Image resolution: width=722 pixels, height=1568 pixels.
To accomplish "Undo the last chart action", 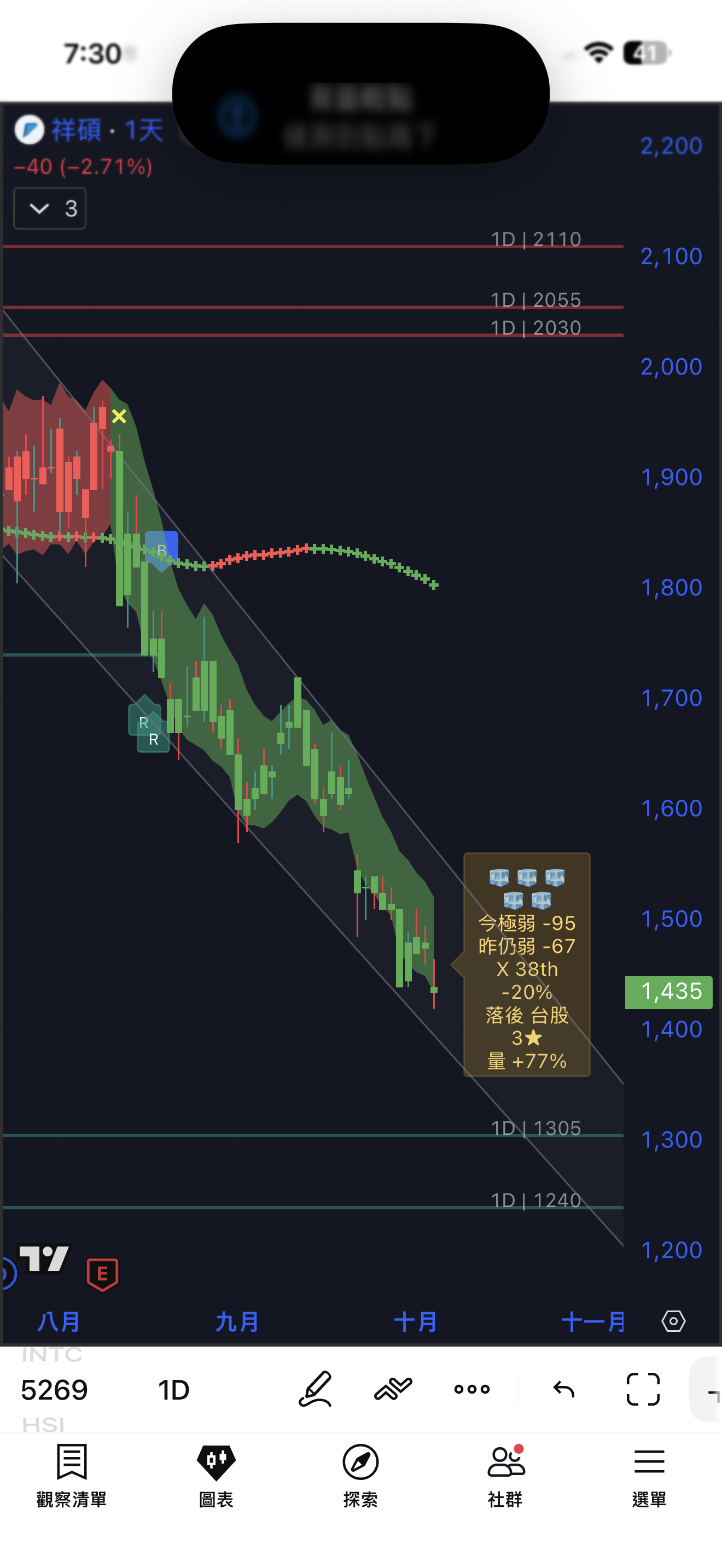I will (564, 1389).
